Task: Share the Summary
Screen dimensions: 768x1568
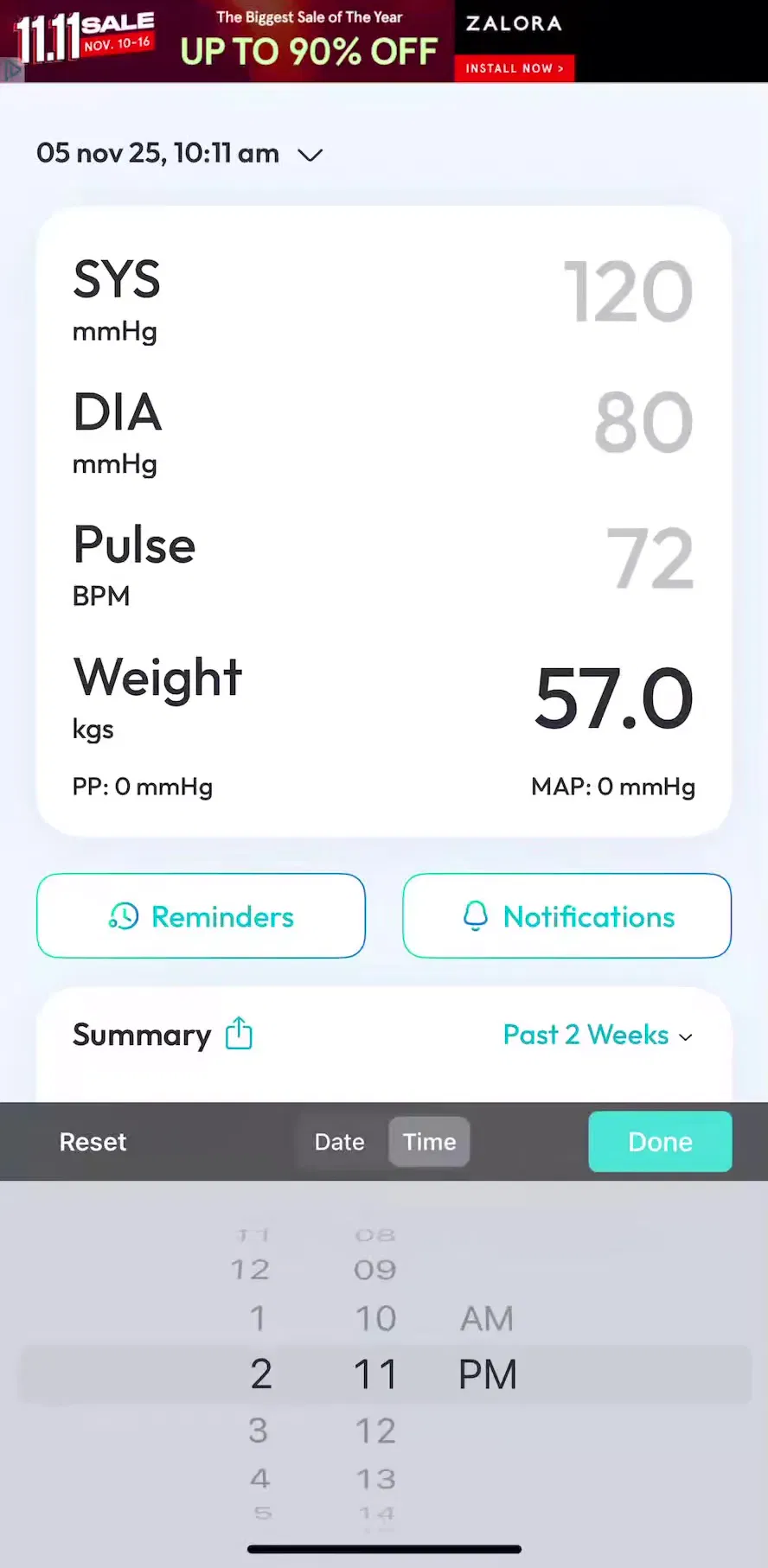Action: [239, 1033]
